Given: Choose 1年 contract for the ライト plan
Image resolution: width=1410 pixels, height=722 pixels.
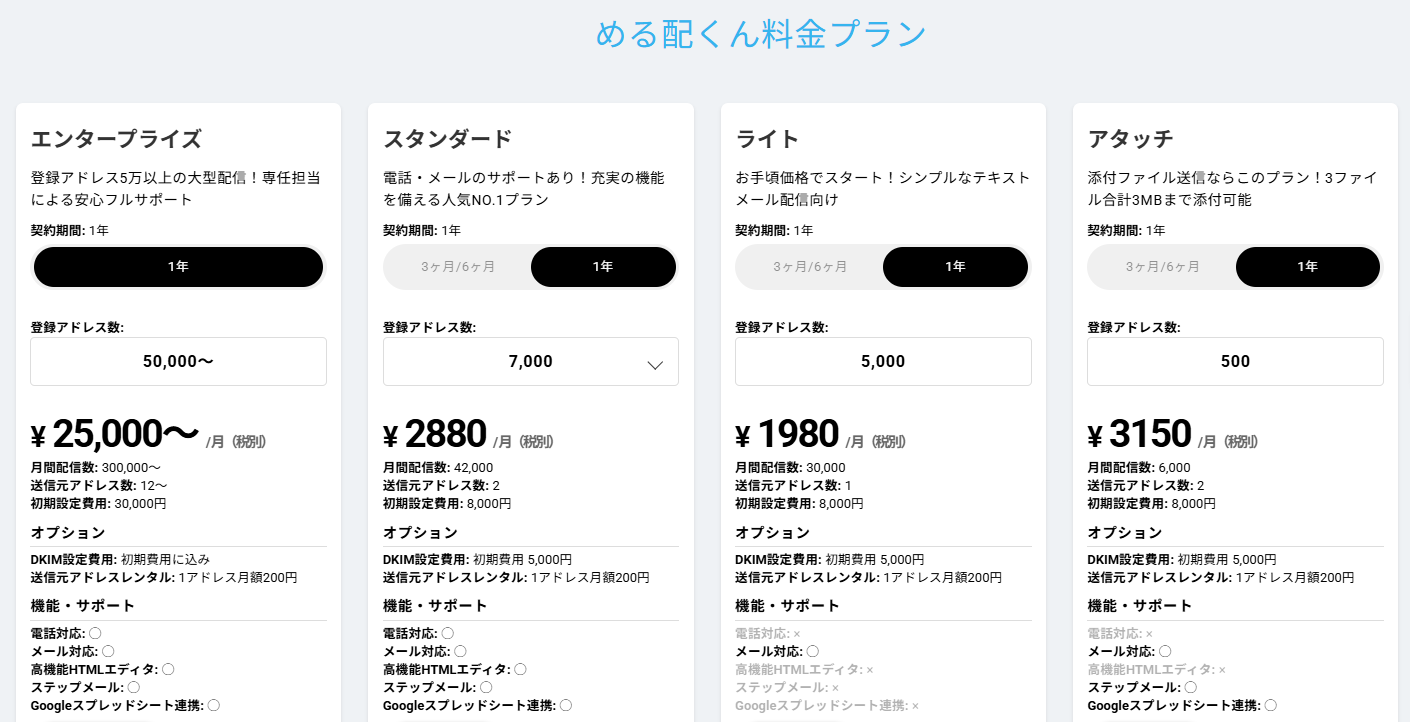Looking at the screenshot, I should [x=955, y=267].
